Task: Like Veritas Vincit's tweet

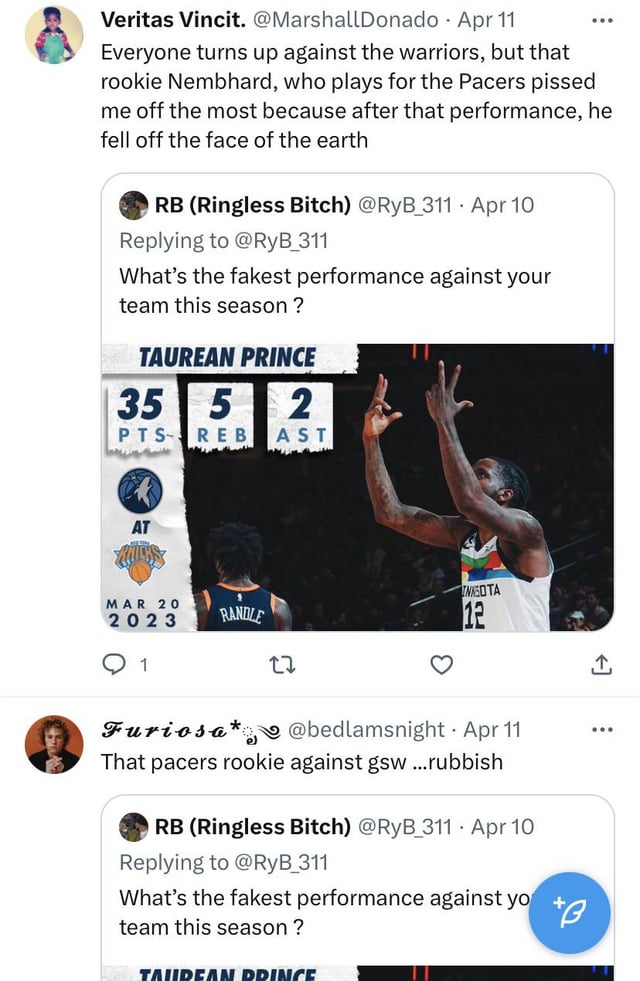Action: point(441,663)
